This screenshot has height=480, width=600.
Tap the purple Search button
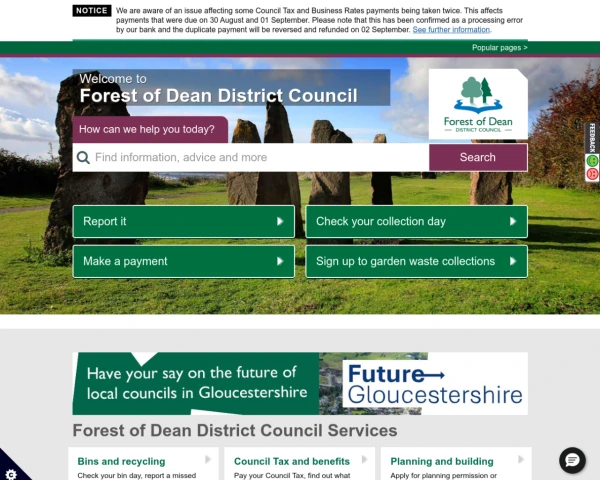tap(477, 157)
